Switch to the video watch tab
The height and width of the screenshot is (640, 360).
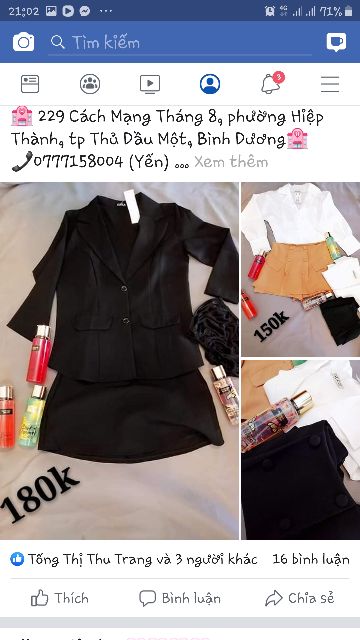point(150,84)
